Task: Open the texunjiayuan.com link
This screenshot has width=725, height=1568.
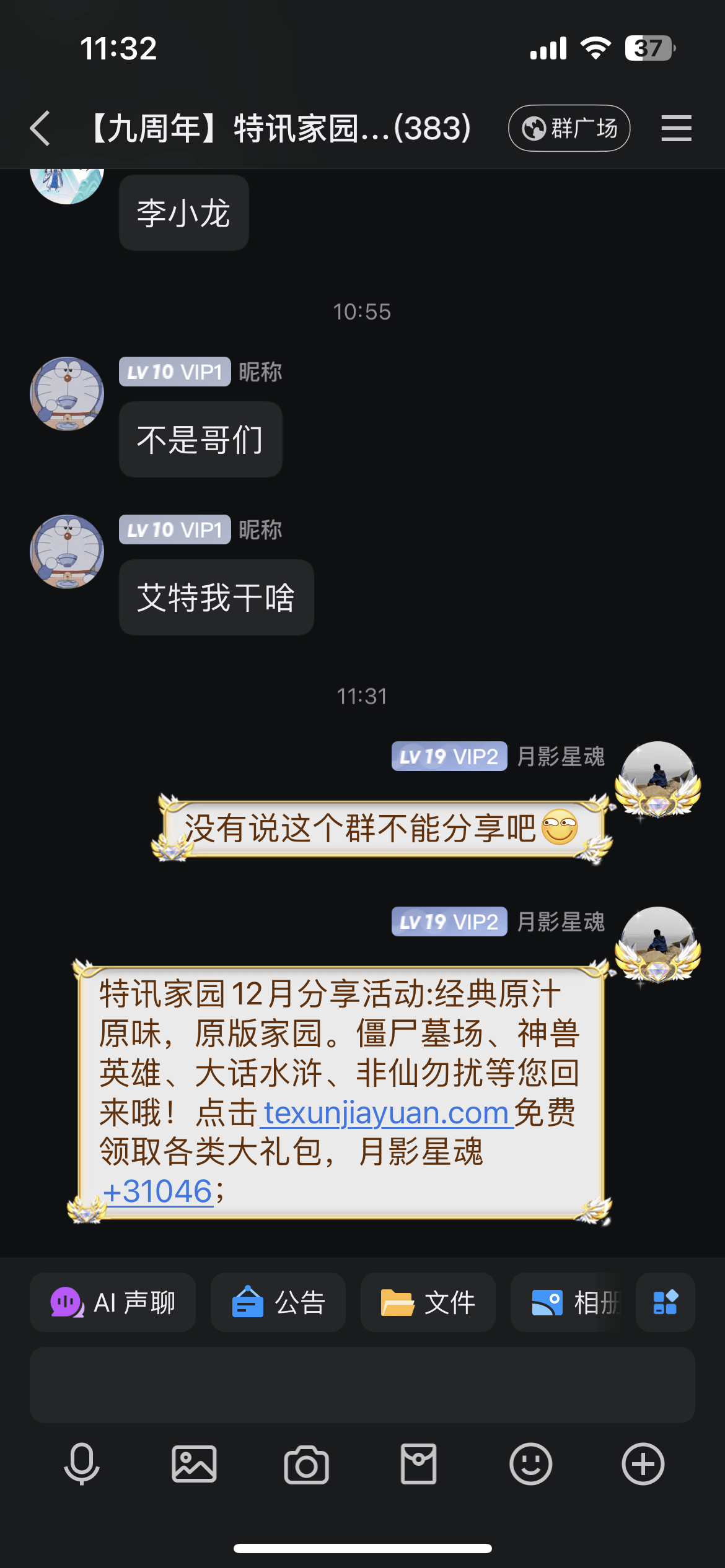Action: point(387,1113)
